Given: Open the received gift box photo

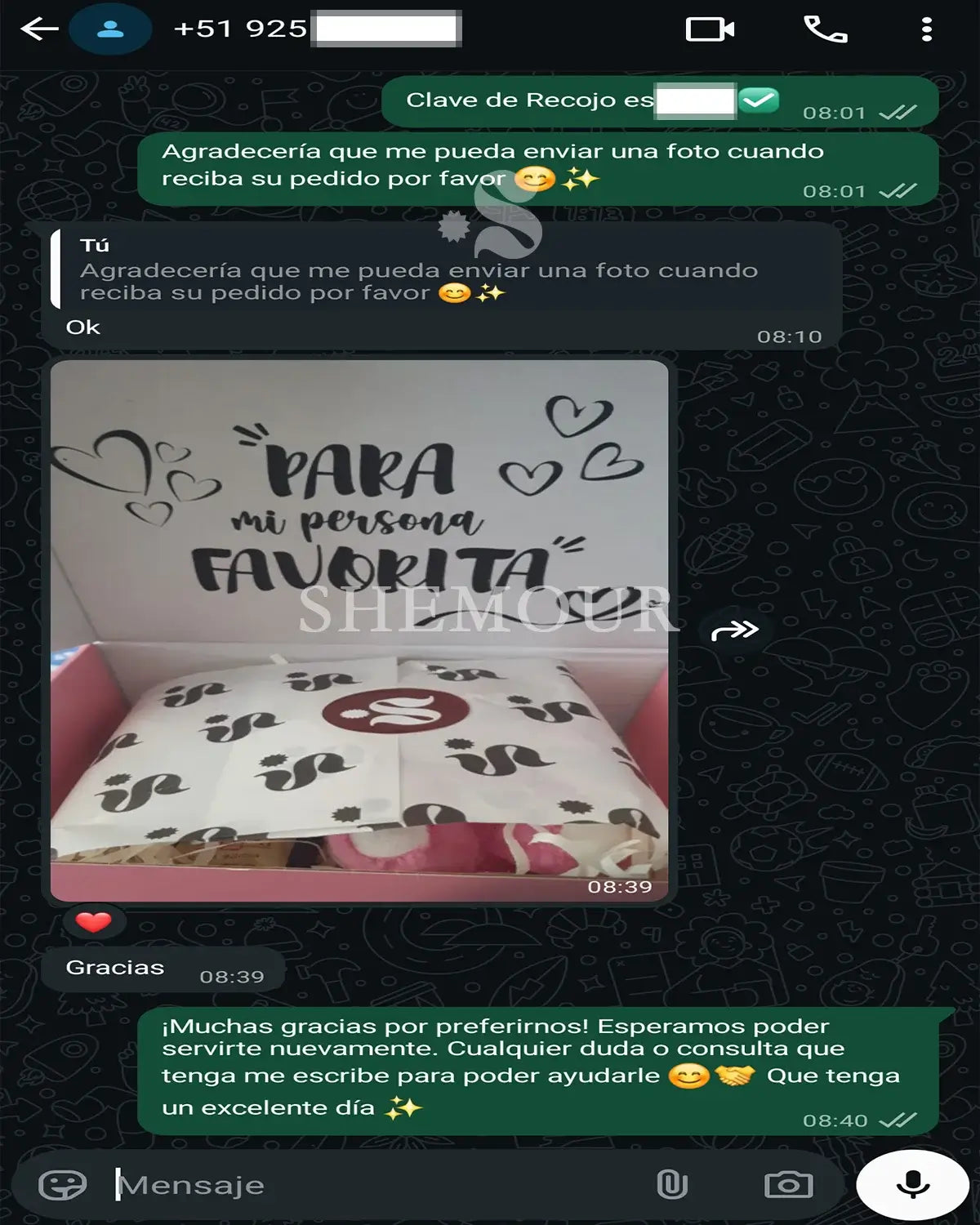Looking at the screenshot, I should [359, 630].
